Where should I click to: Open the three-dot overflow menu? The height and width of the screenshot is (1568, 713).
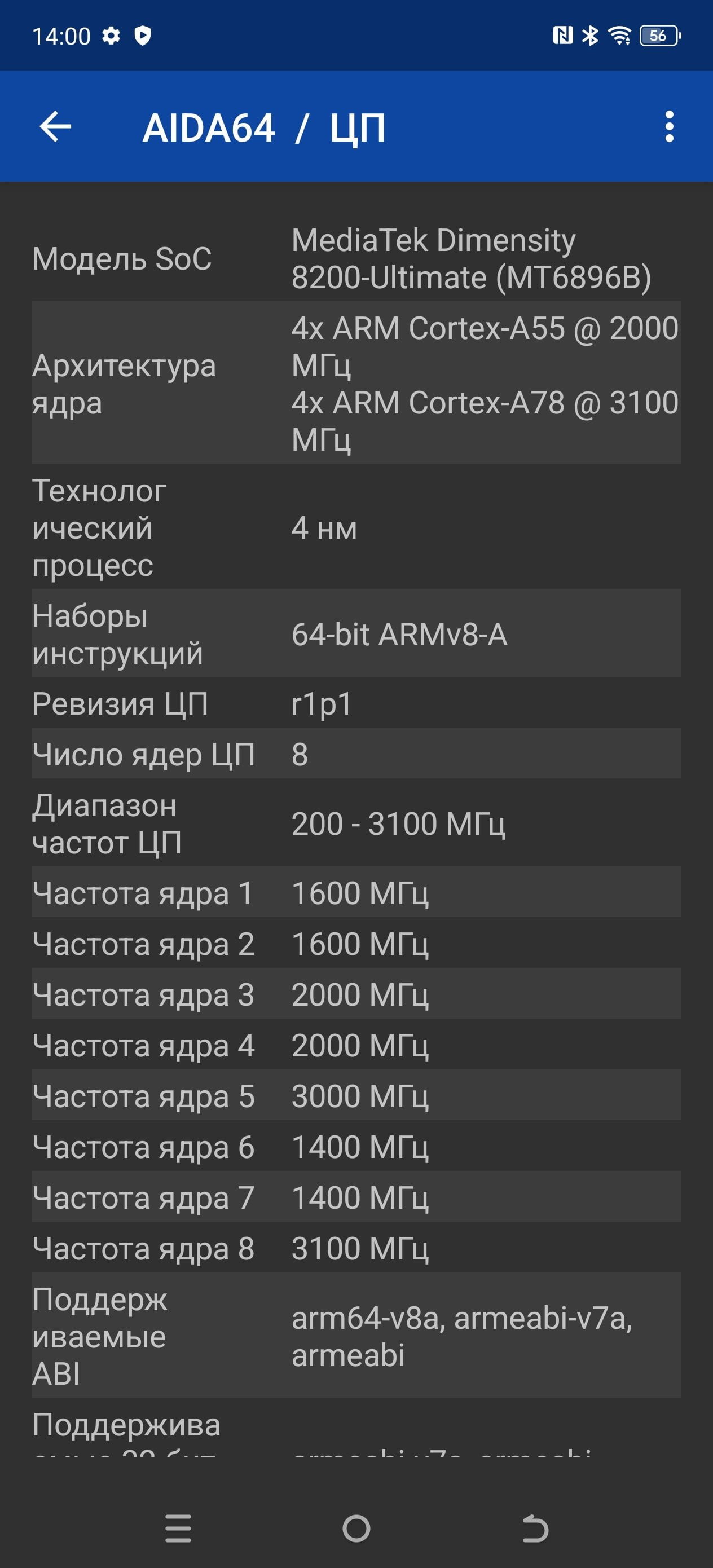pyautogui.click(x=669, y=126)
